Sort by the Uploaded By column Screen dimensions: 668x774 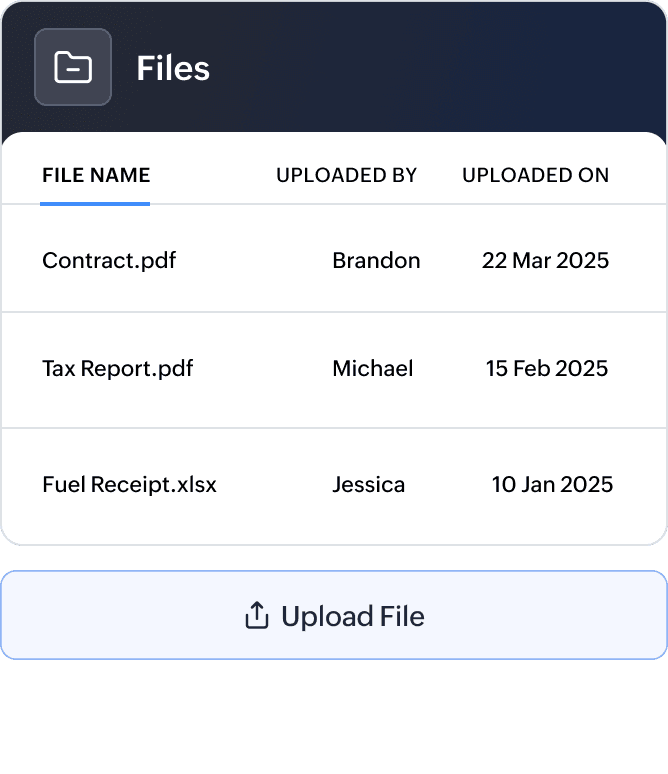pos(346,175)
